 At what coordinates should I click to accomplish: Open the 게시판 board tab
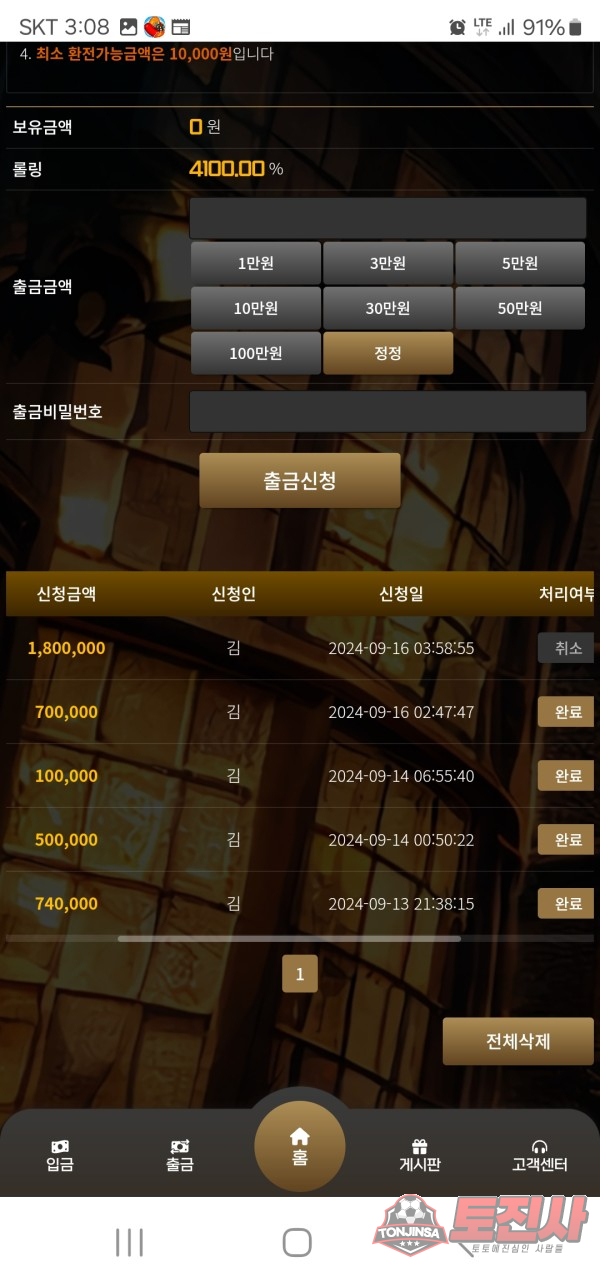tap(420, 1155)
